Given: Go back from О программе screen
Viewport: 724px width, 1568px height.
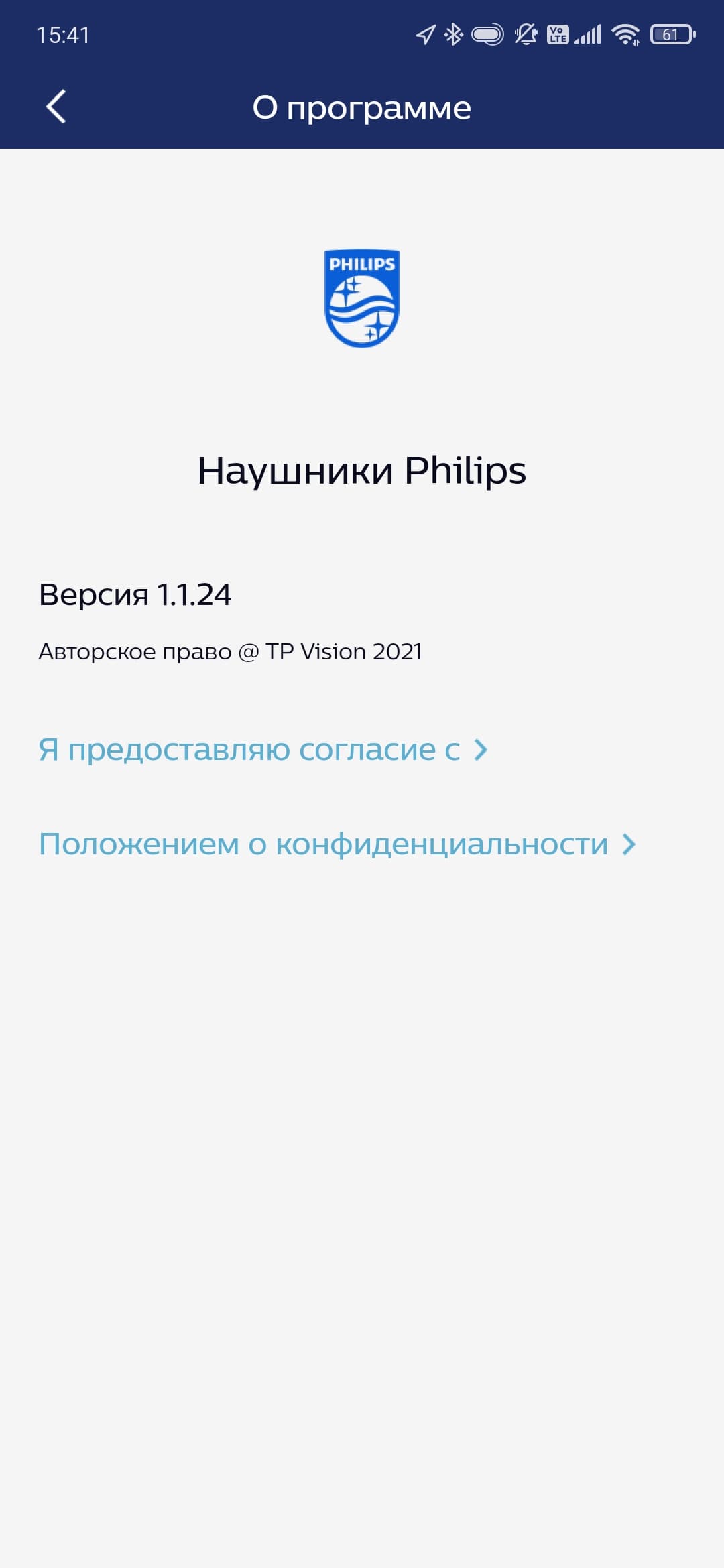Looking at the screenshot, I should 56,107.
